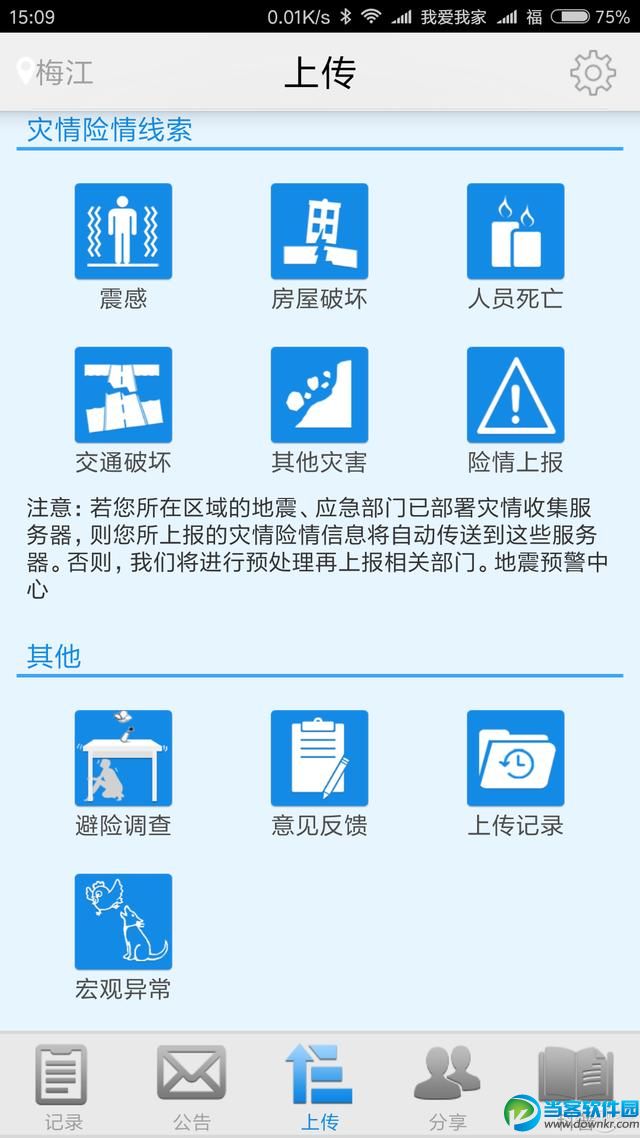Switch to the 记录 tab
640x1138 pixels.
pyautogui.click(x=63, y=1087)
